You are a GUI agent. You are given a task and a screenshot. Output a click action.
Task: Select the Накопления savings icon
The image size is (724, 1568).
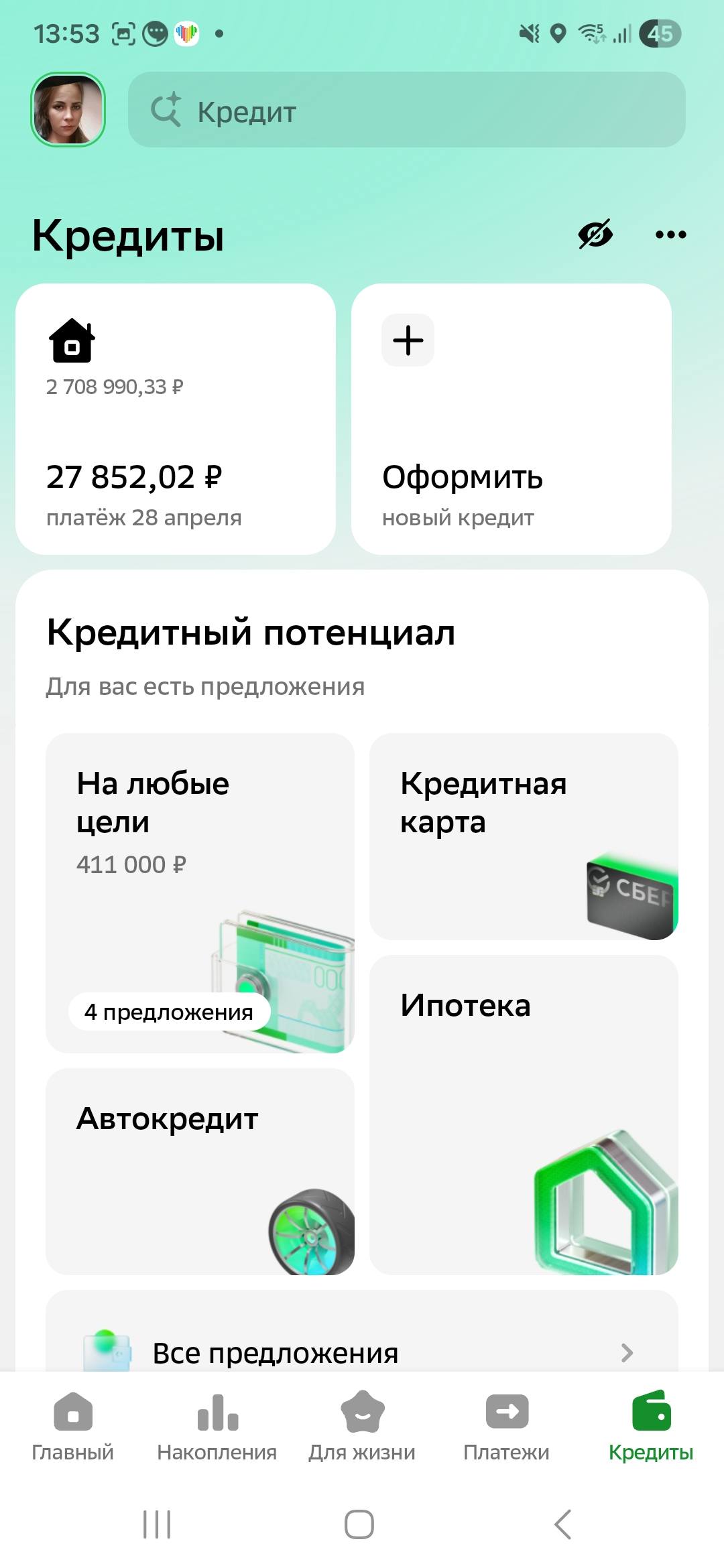(217, 1414)
